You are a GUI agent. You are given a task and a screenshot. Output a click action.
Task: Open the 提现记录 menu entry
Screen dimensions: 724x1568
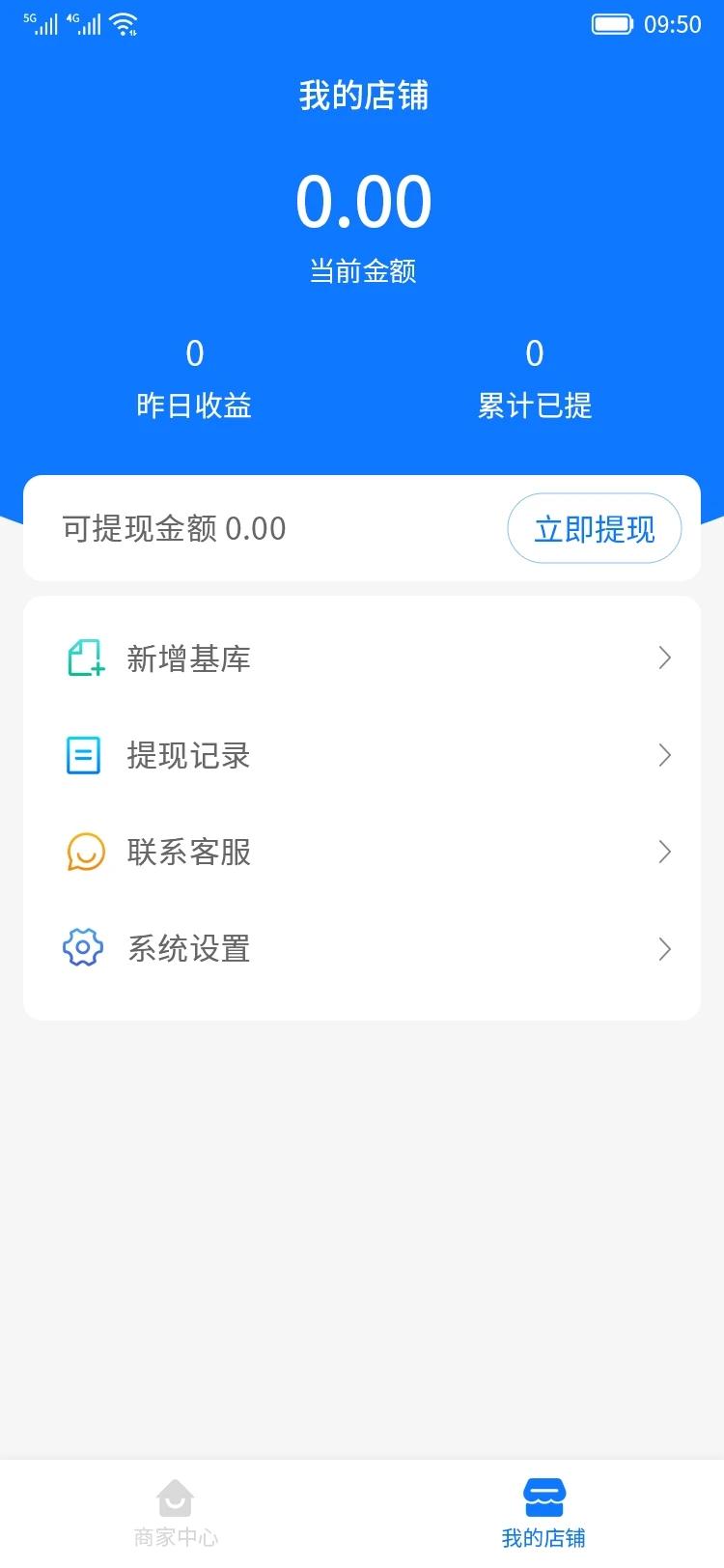pyautogui.click(x=189, y=755)
